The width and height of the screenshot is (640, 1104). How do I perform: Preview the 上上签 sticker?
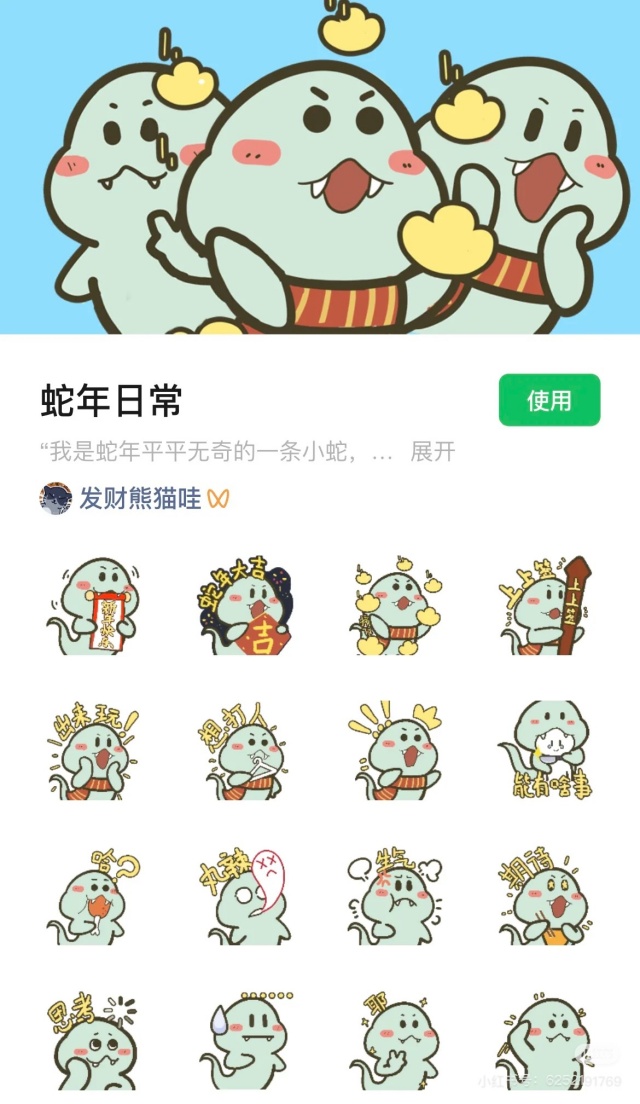click(x=545, y=607)
